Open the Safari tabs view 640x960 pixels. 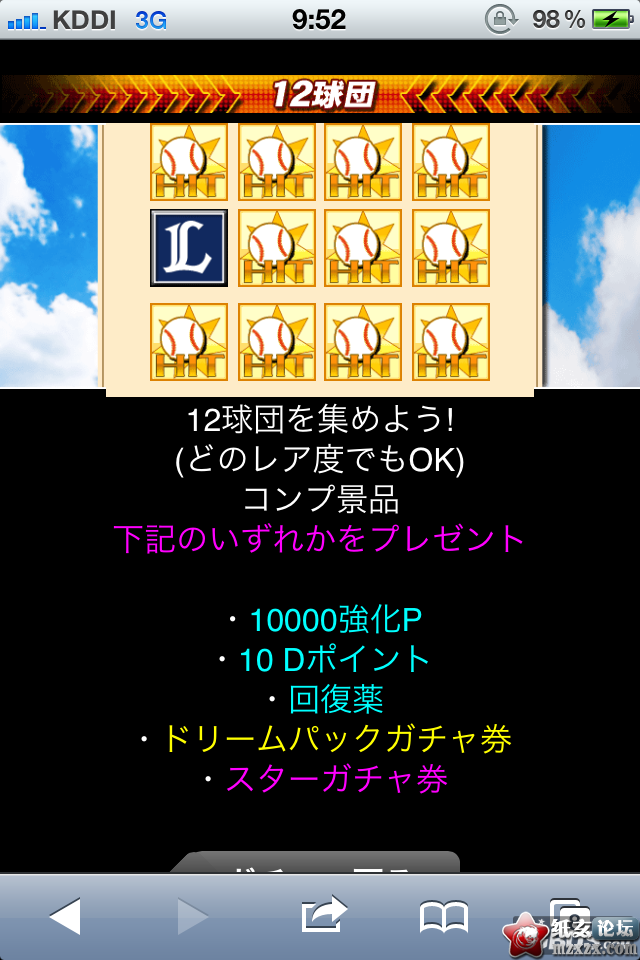pyautogui.click(x=570, y=915)
